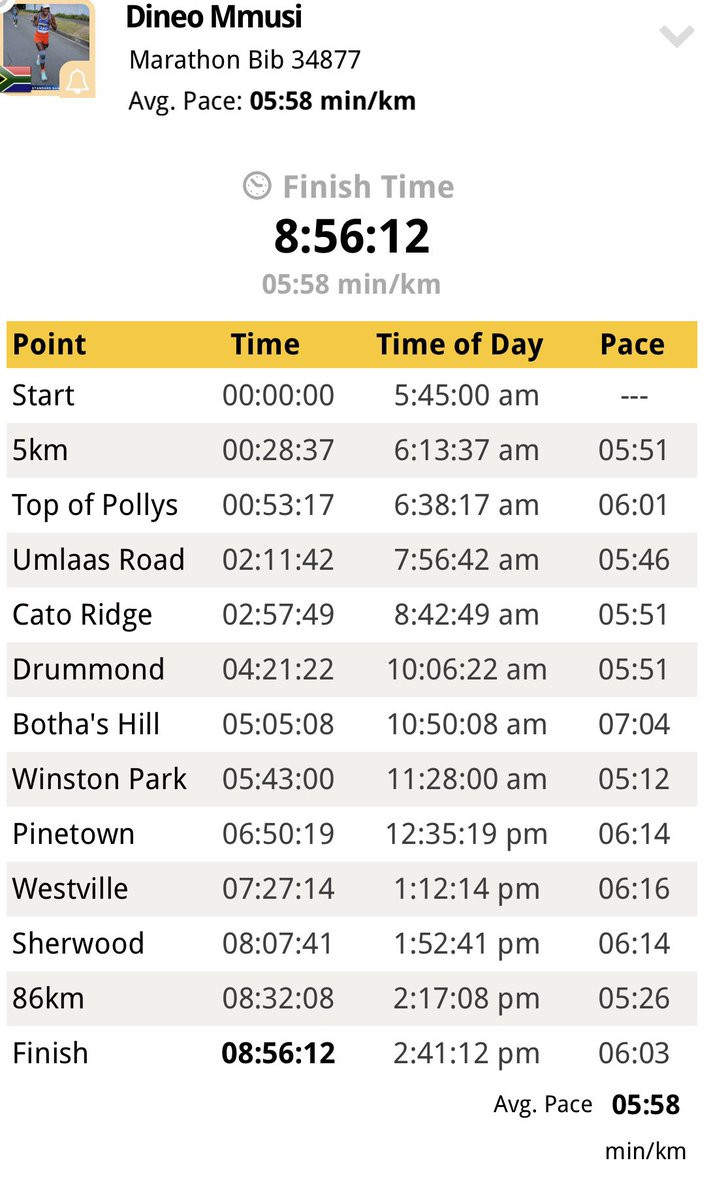Image resolution: width=711 pixels, height=1199 pixels.
Task: Tap the notification bell on the runner photo
Action: tap(78, 80)
